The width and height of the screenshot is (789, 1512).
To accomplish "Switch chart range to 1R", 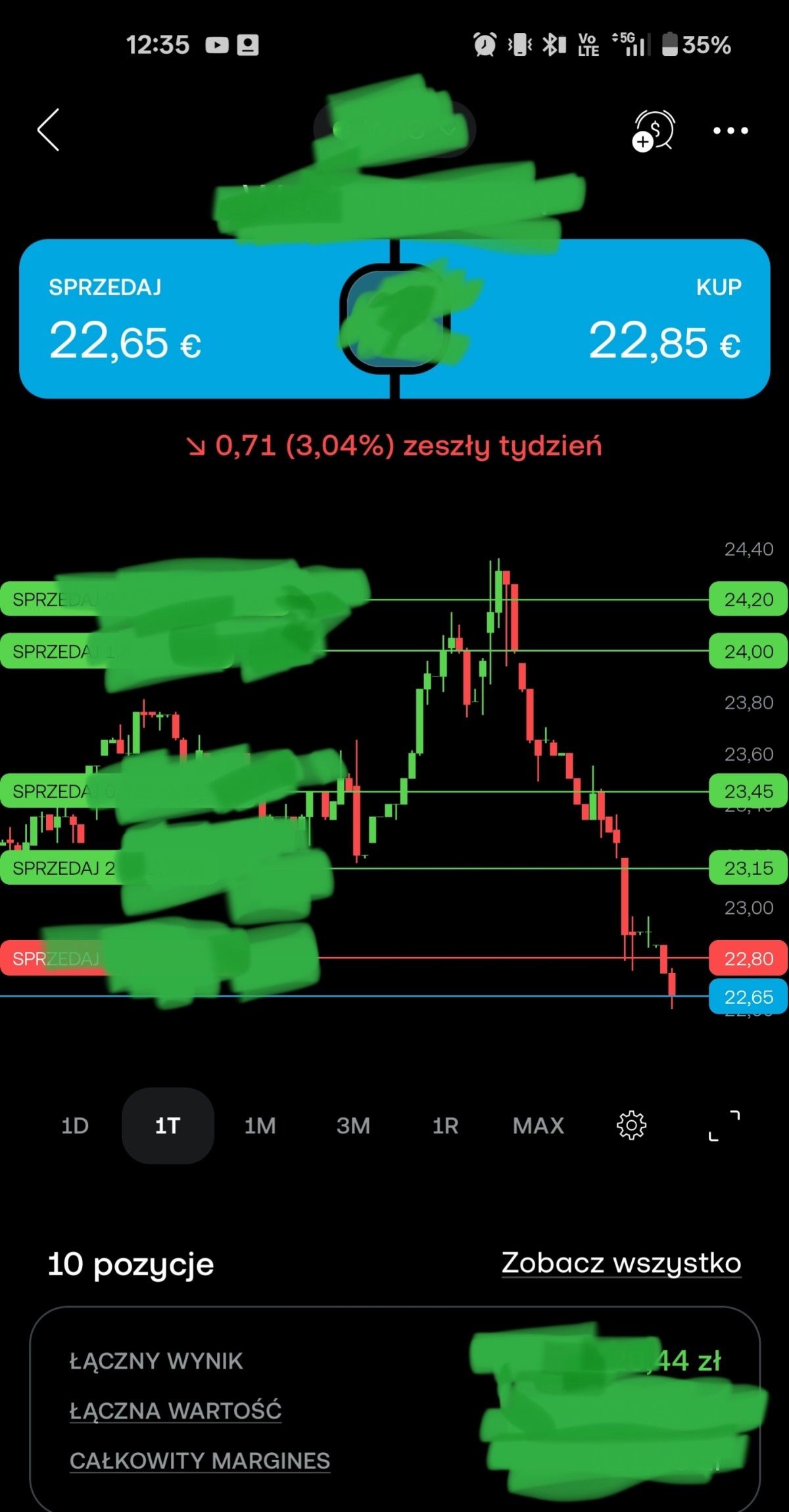I will coord(445,1125).
